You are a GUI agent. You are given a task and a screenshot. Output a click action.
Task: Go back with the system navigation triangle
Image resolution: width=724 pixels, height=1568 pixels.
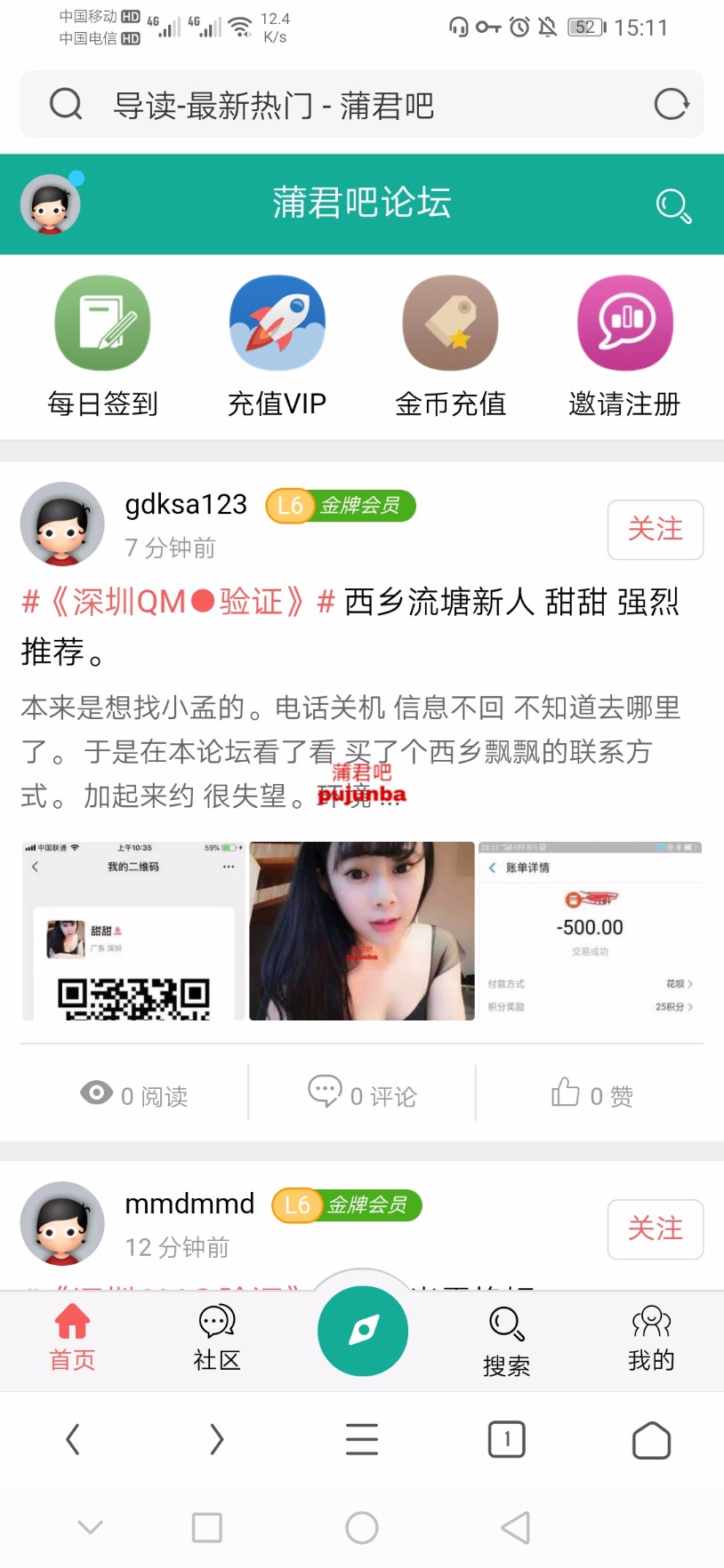[x=516, y=1528]
